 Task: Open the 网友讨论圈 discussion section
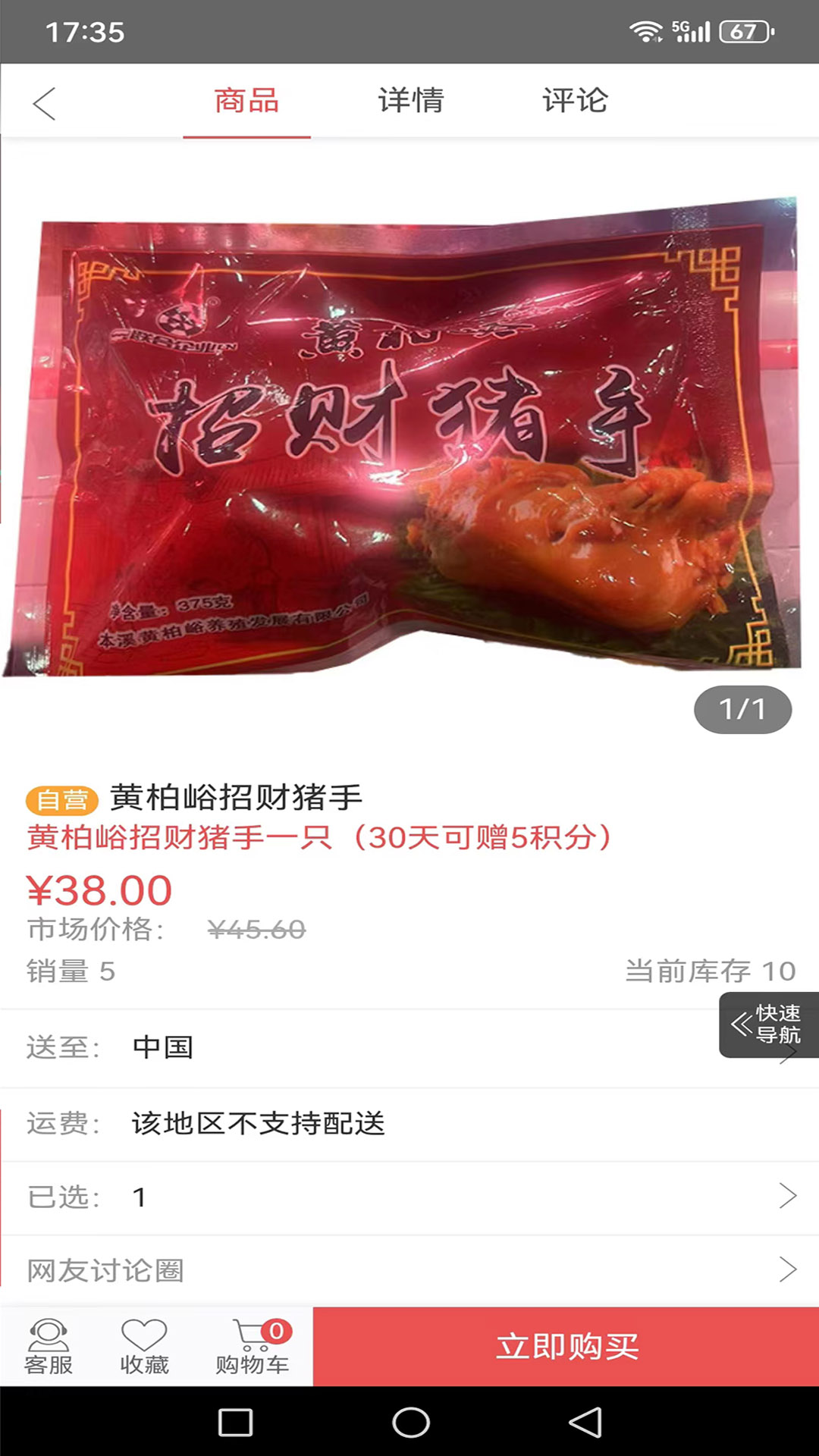(409, 1269)
